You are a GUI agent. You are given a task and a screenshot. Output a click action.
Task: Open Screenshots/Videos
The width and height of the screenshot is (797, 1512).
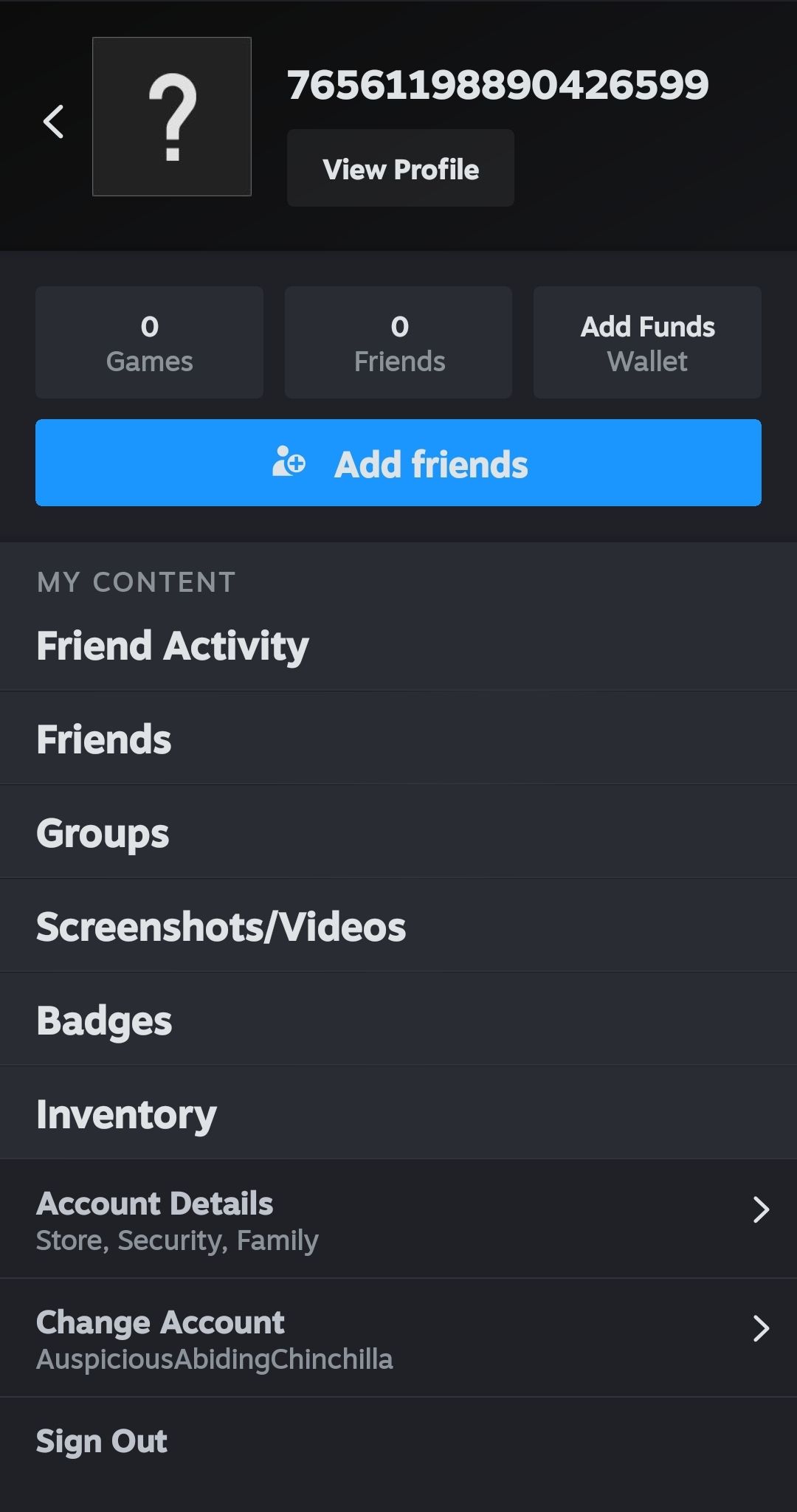click(x=398, y=926)
